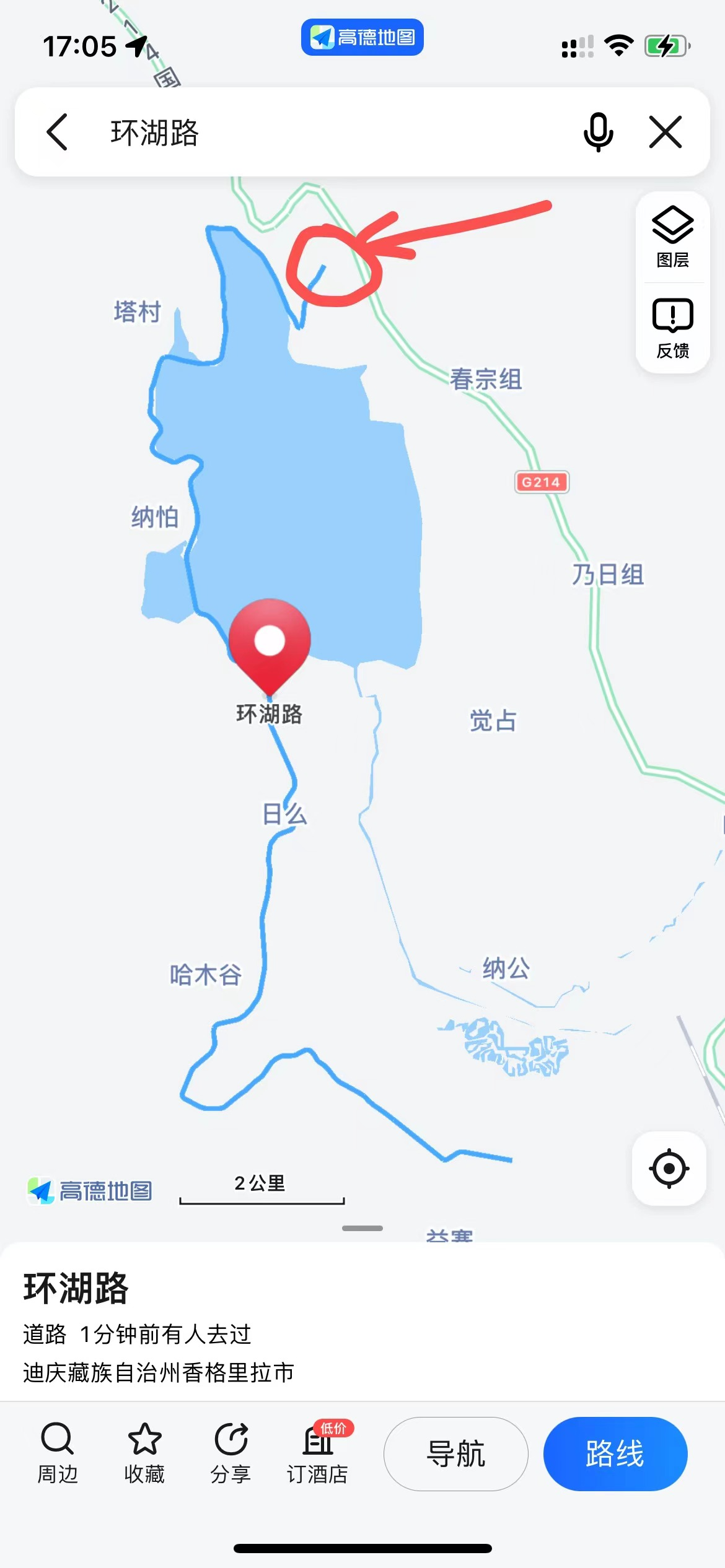Viewport: 725px width, 1568px height.
Task: Expand the 环湖路 details panel handle
Action: coord(362,1227)
